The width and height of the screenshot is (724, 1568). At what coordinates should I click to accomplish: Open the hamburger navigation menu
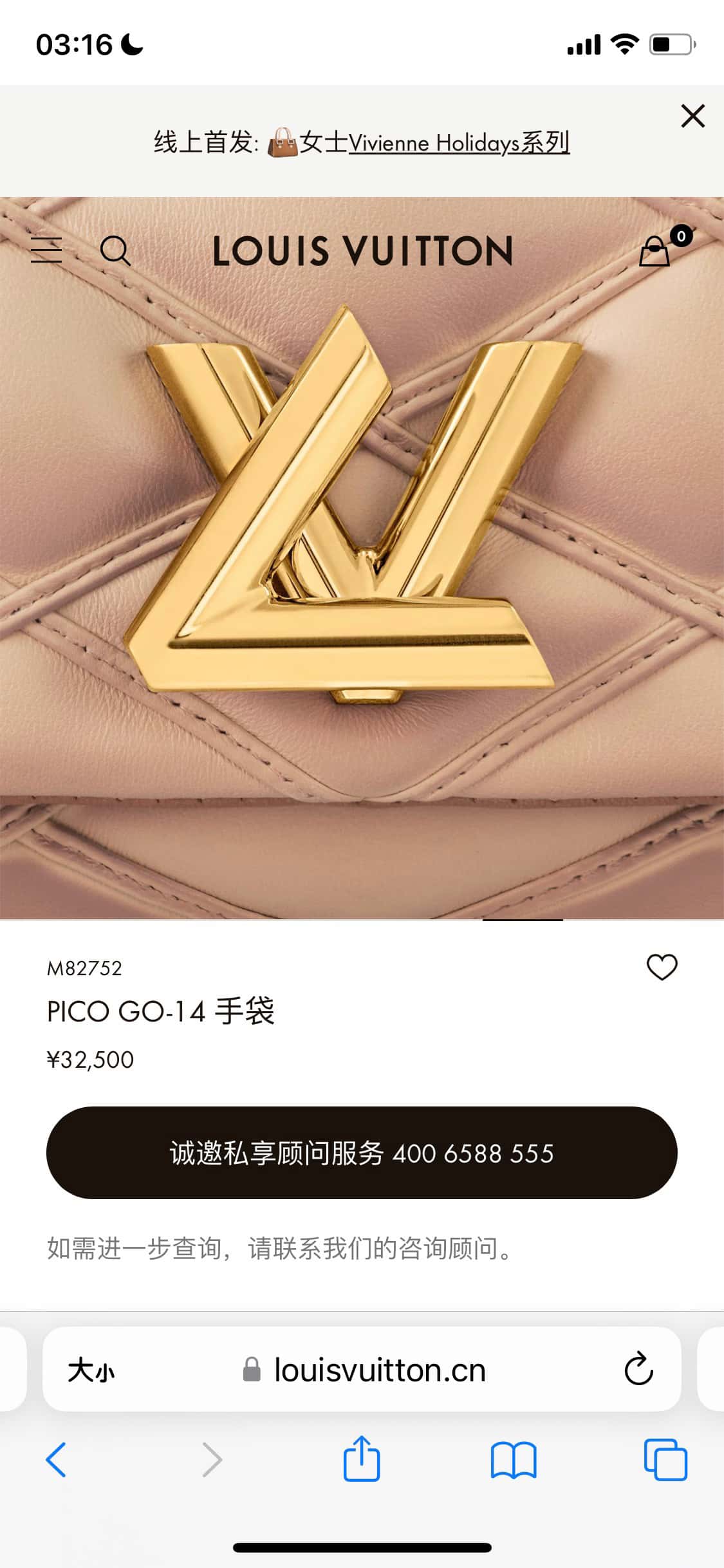tap(46, 250)
